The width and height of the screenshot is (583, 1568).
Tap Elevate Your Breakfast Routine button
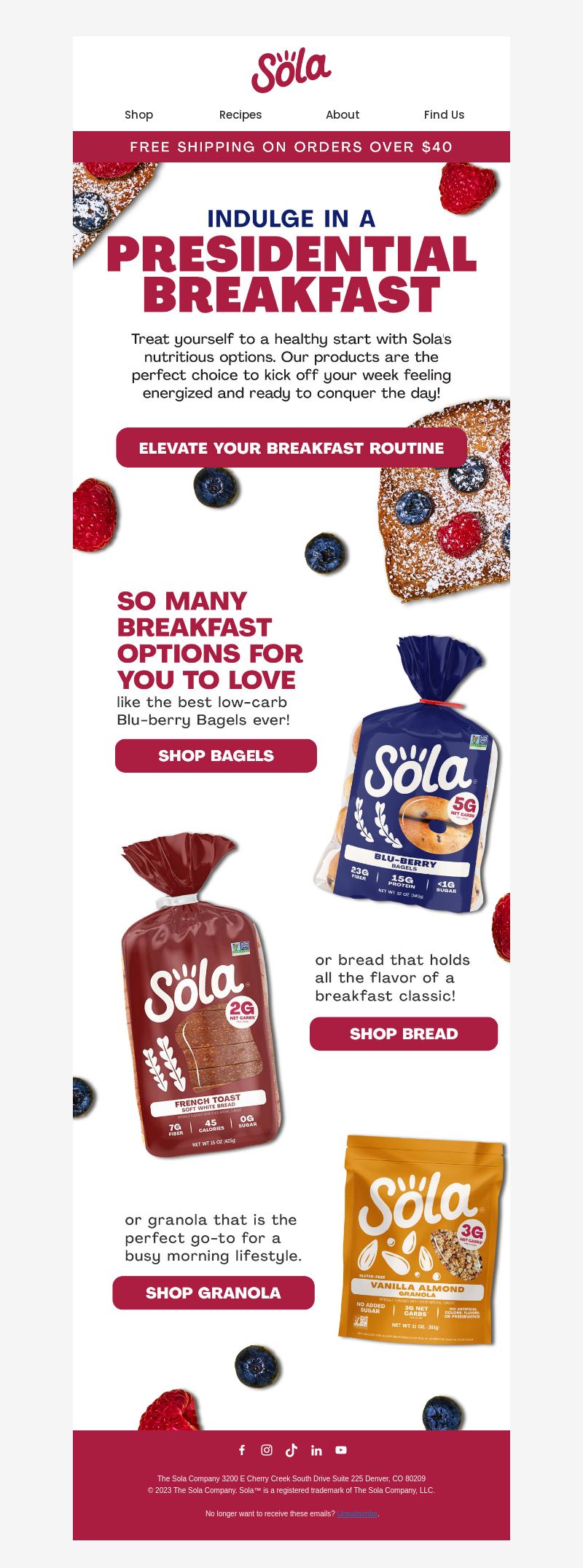291,448
